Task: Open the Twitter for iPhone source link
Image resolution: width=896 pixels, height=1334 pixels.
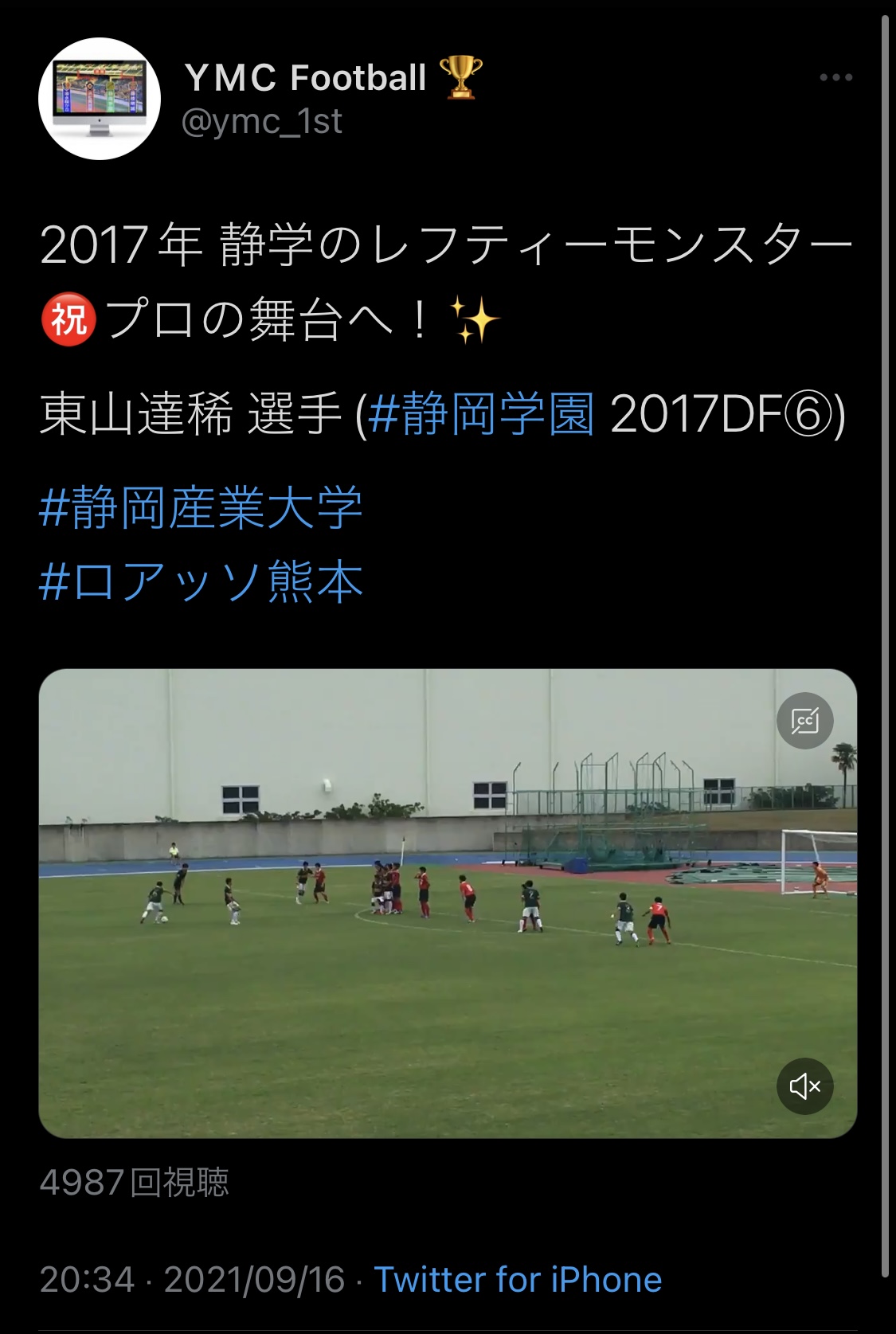Action: point(518,1280)
